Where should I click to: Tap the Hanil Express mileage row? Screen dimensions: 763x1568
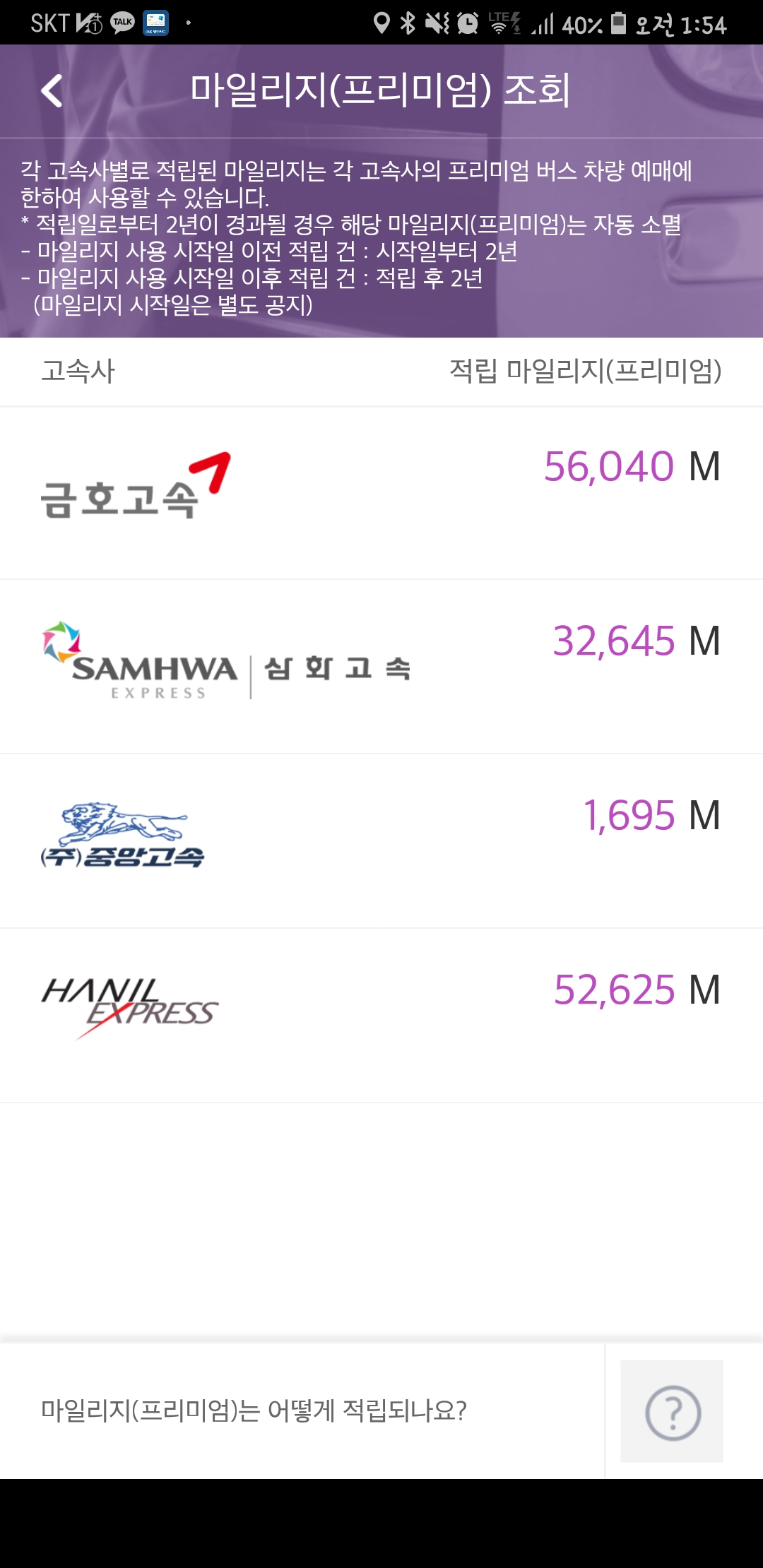coord(381,1015)
